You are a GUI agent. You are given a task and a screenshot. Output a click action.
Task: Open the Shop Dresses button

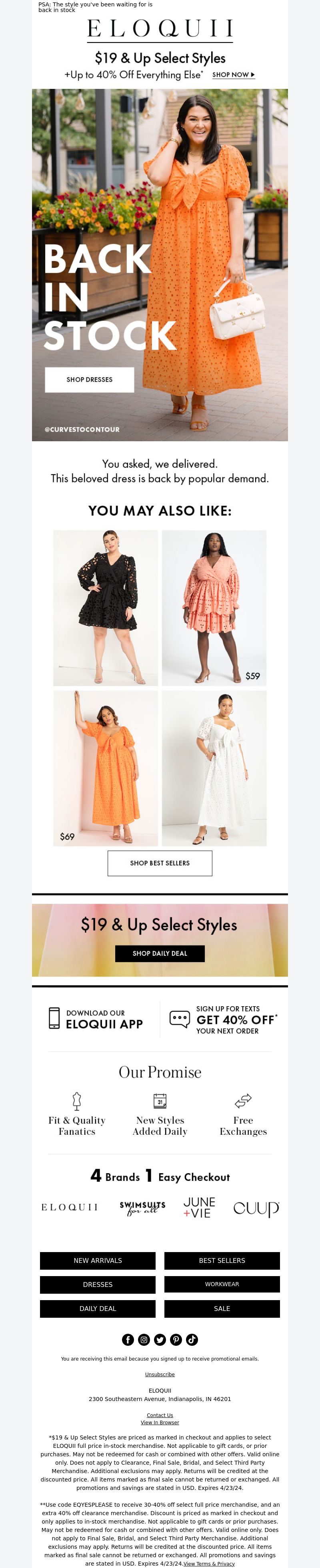click(90, 379)
